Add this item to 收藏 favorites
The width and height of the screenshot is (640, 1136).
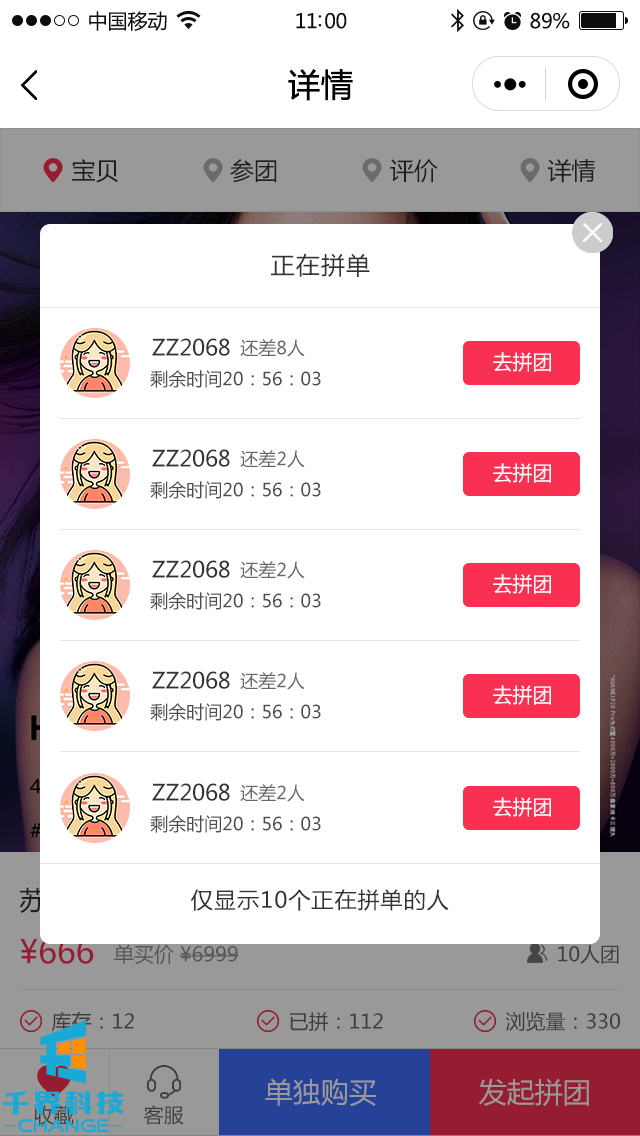tap(54, 1092)
